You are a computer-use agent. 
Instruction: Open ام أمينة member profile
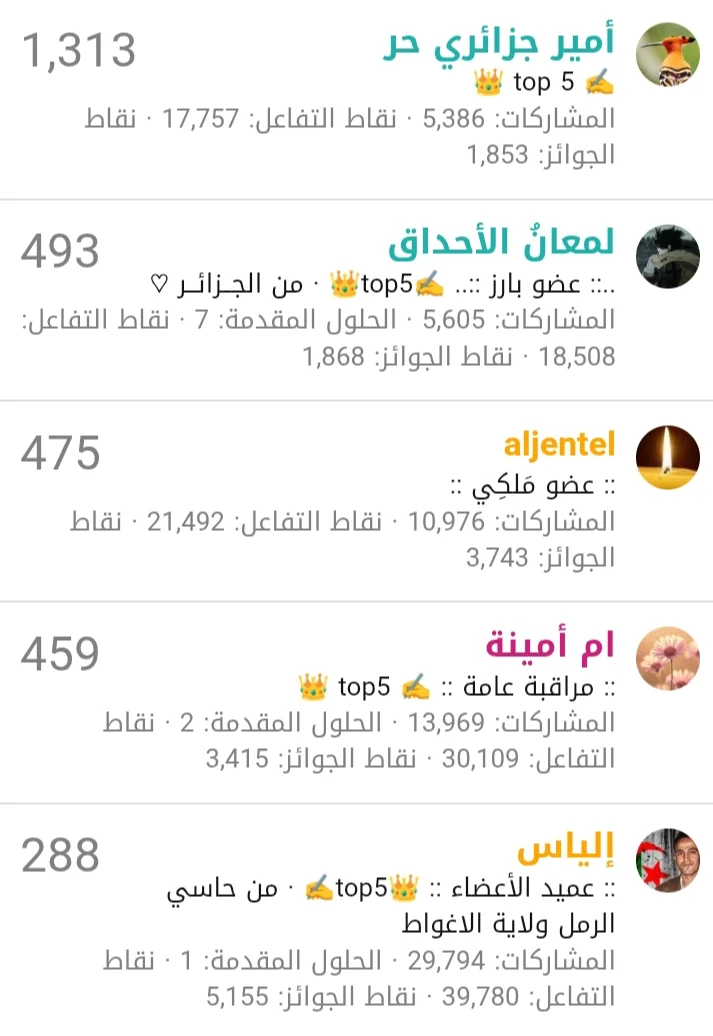pos(550,645)
